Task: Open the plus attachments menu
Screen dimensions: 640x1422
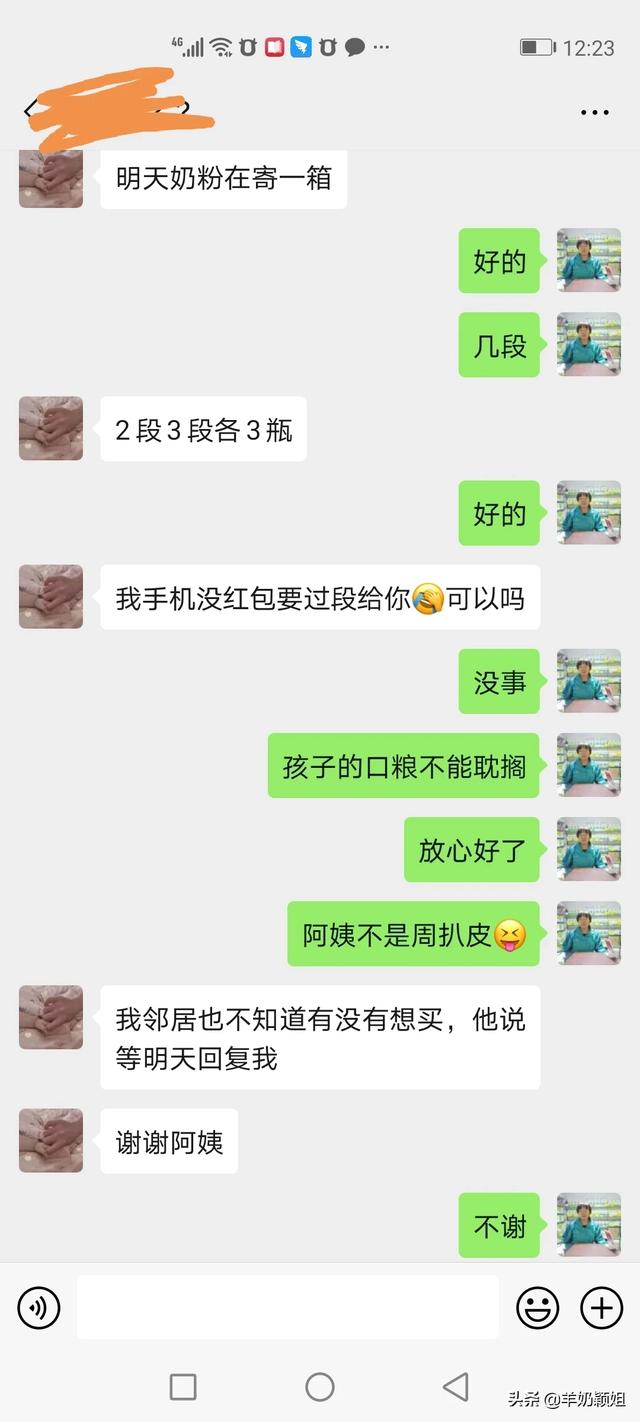Action: click(x=601, y=1307)
